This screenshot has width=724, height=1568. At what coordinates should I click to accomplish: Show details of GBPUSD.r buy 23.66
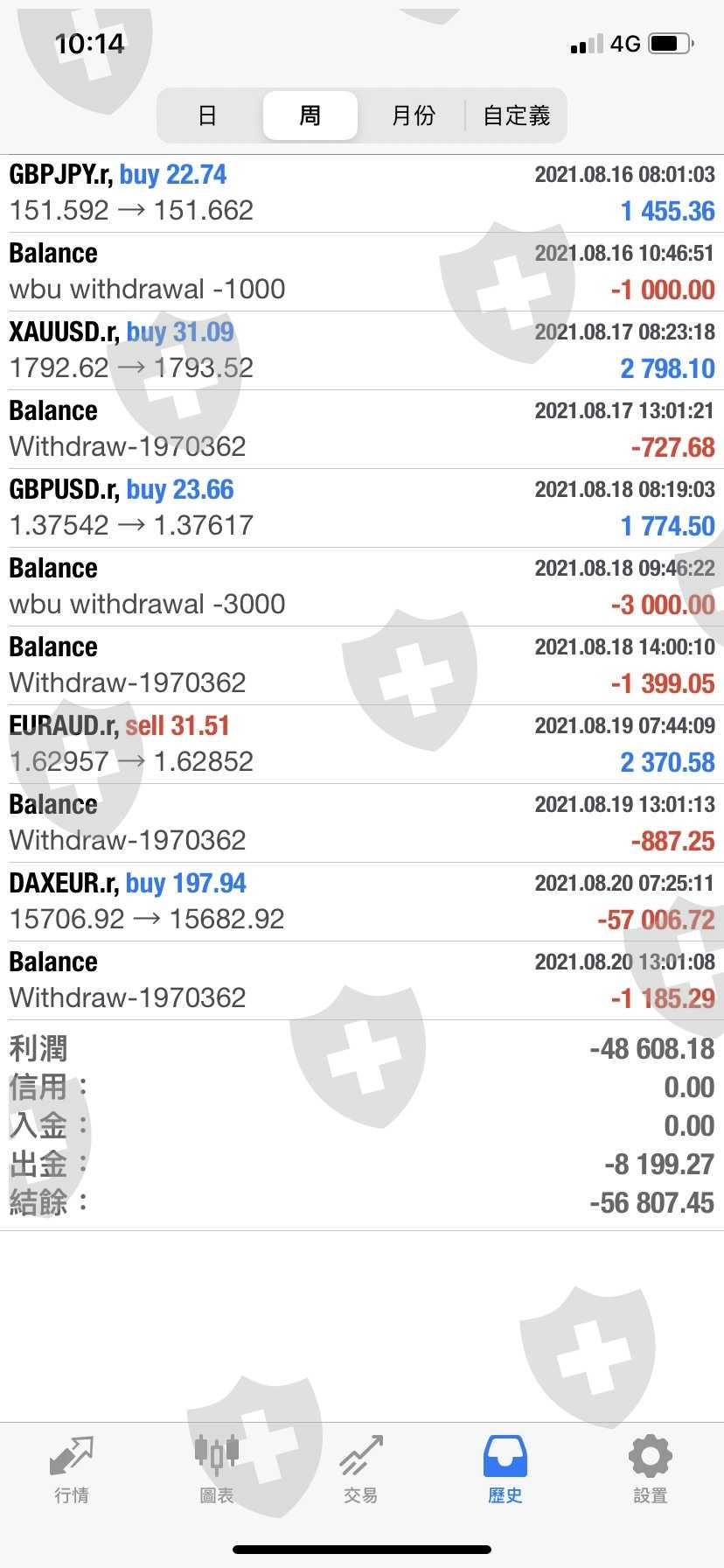tap(362, 508)
